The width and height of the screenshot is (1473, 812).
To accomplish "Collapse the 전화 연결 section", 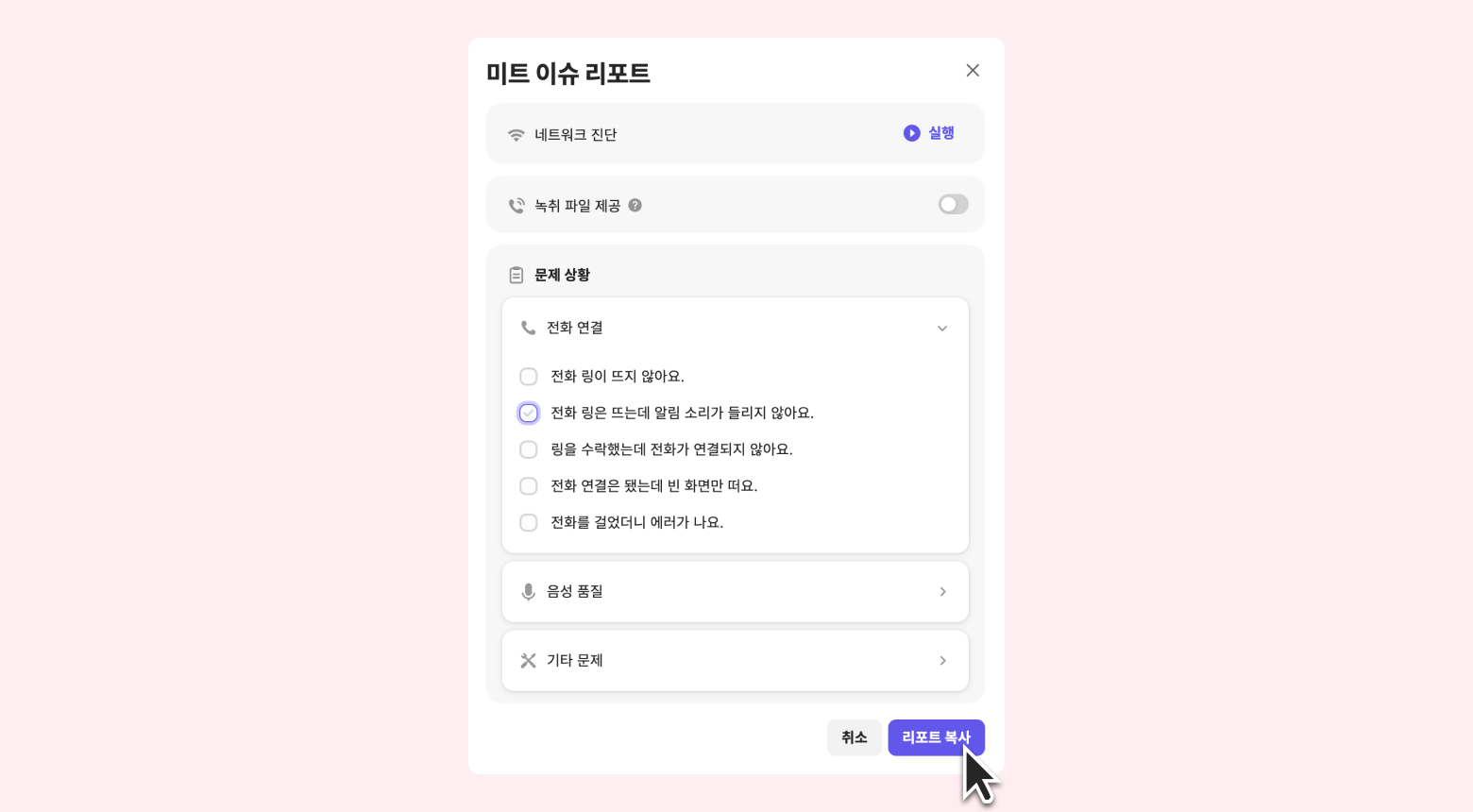I will 941,329.
